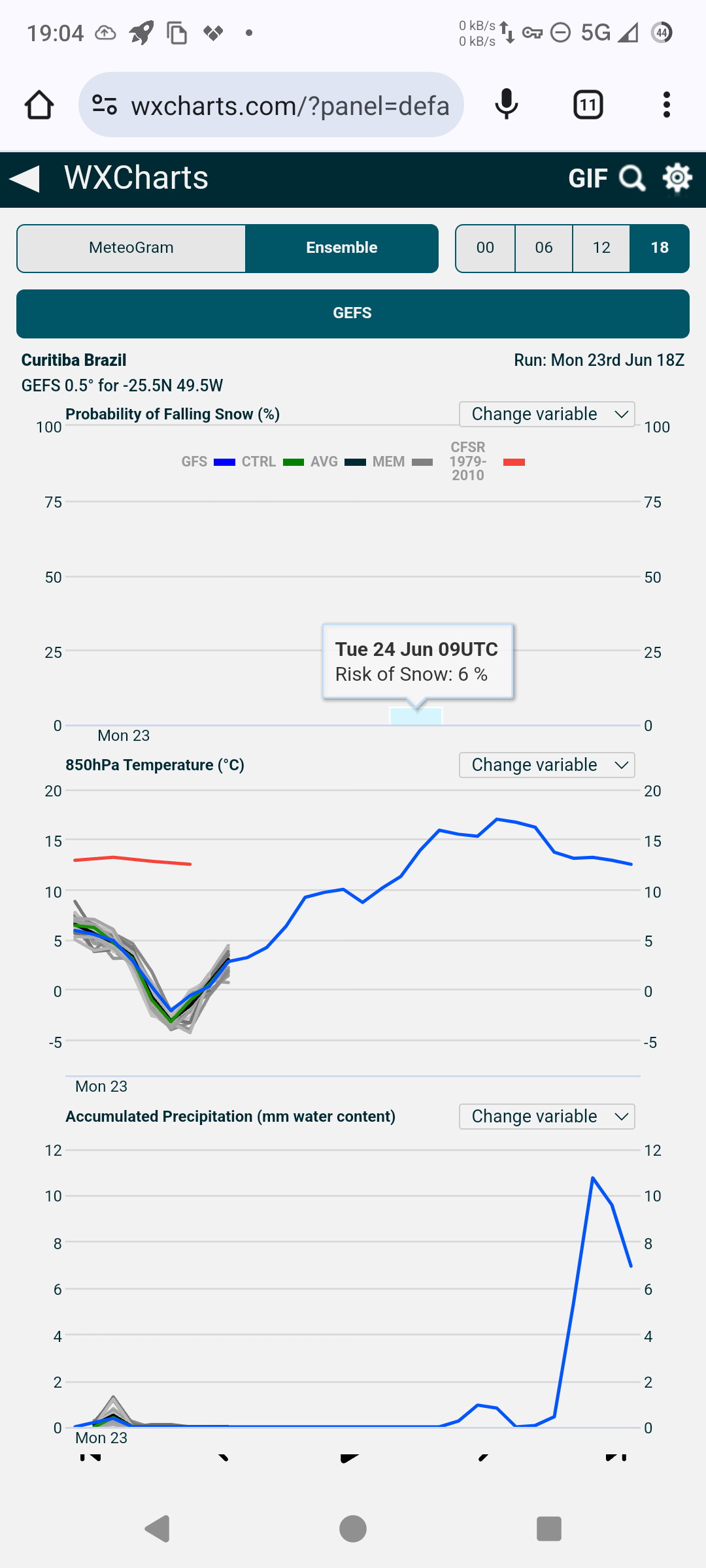Tap the browser address bar
706x1568 pixels.
290,105
